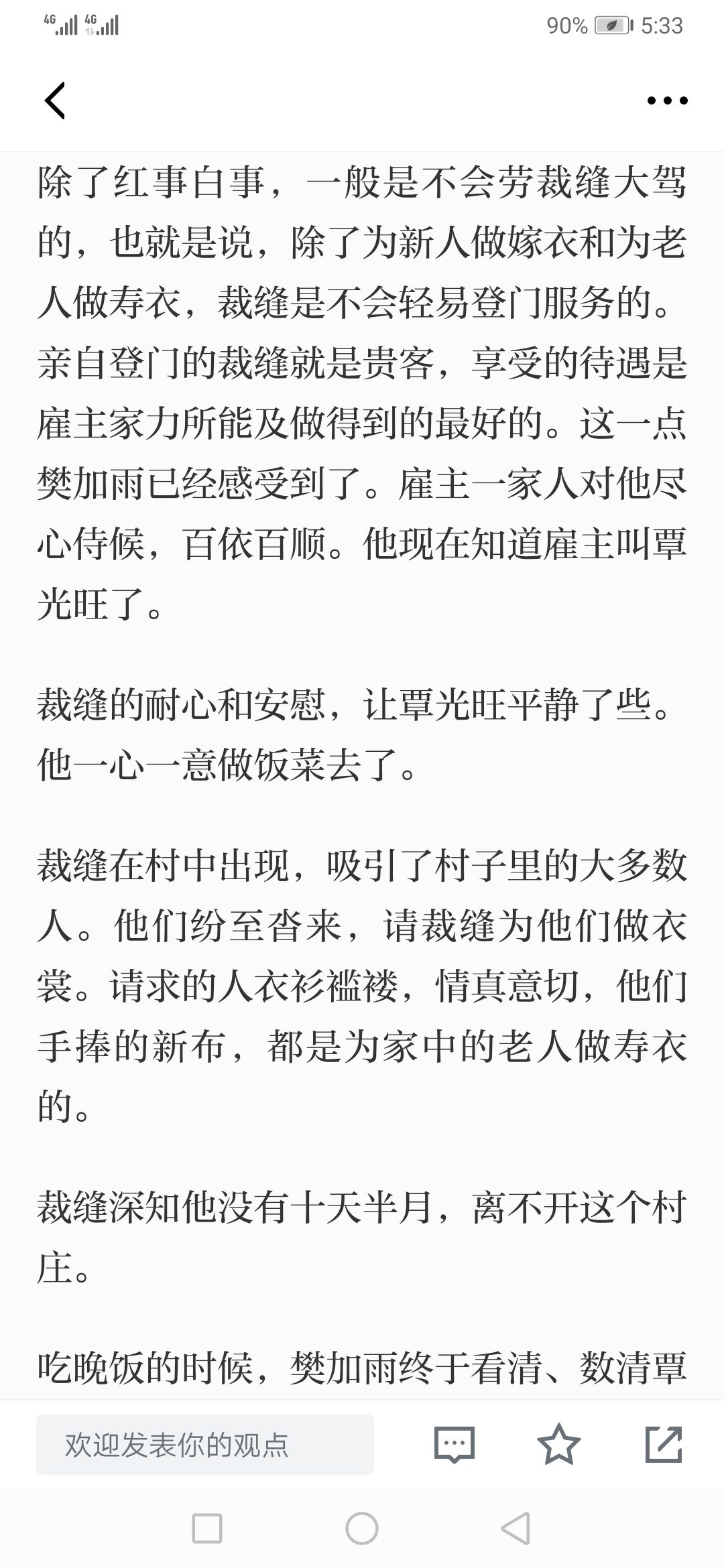Tap the 欢迎发表你的观点 comment field
This screenshot has height=1568, width=724.
205,1445
